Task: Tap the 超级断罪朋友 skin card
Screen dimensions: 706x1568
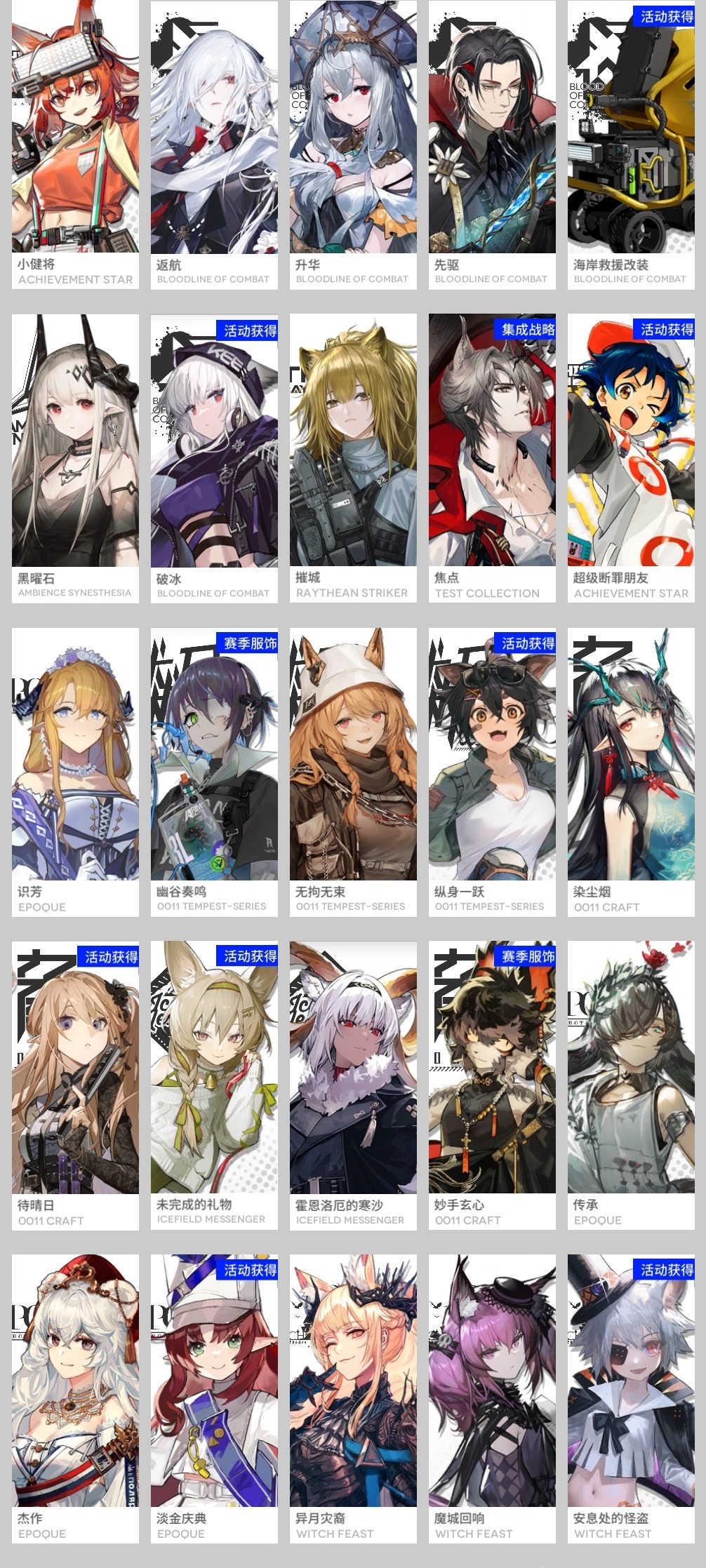Action: tap(631, 457)
